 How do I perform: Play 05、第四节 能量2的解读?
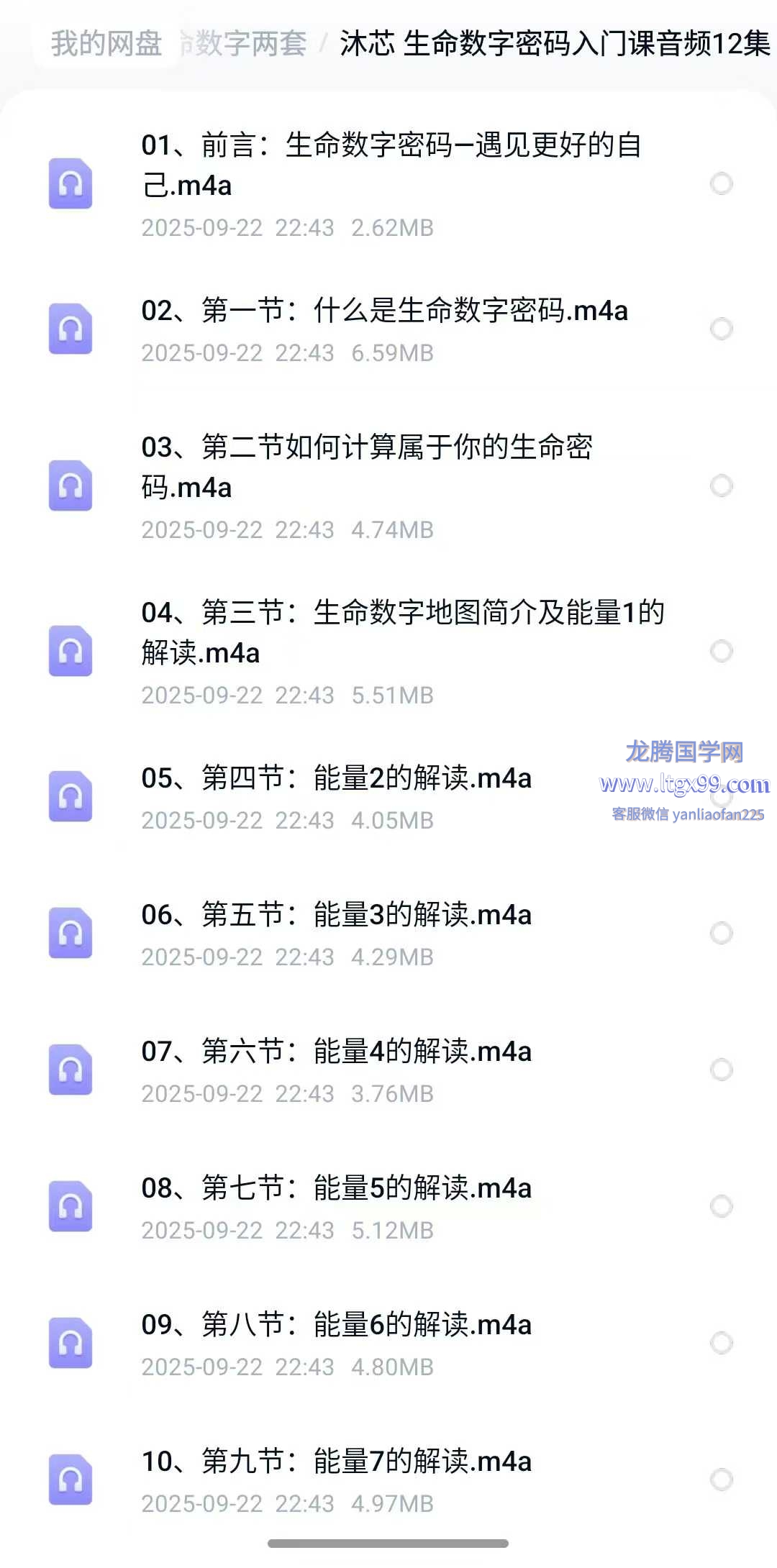[x=336, y=778]
